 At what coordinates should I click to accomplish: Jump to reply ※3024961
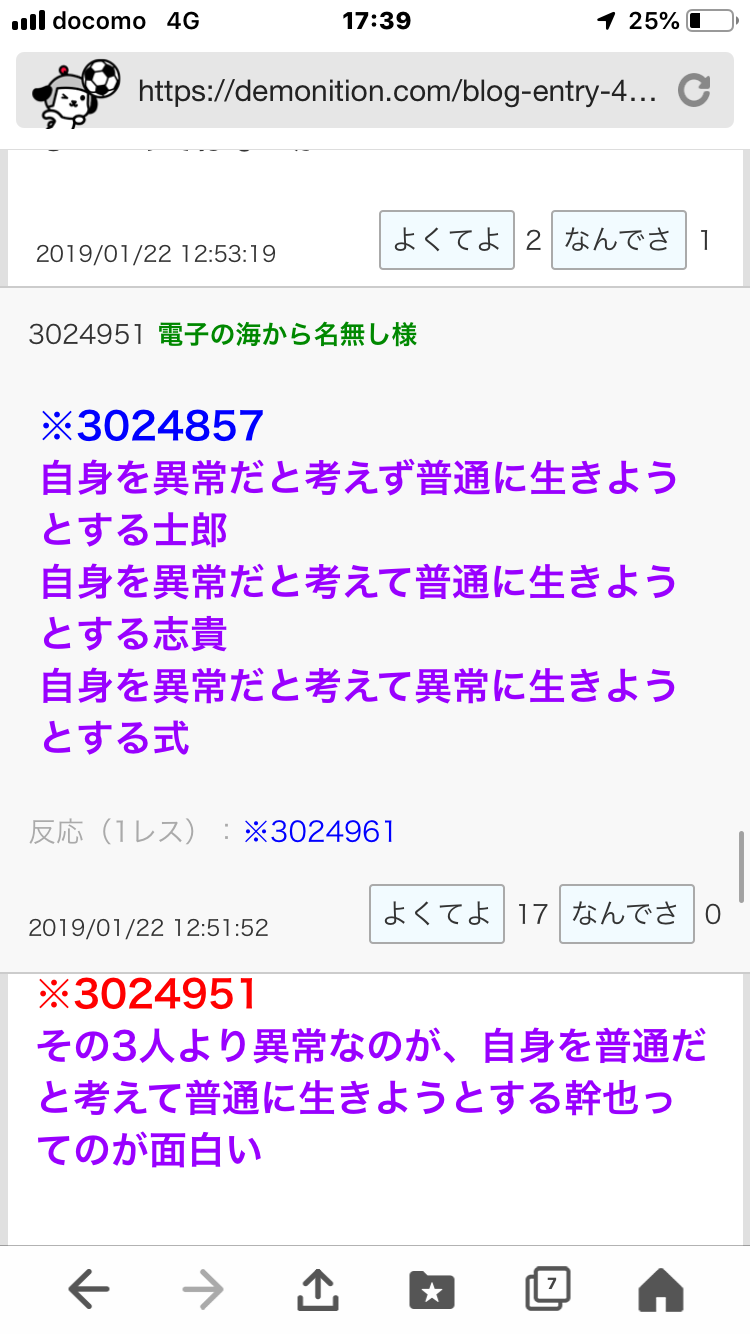tap(320, 831)
